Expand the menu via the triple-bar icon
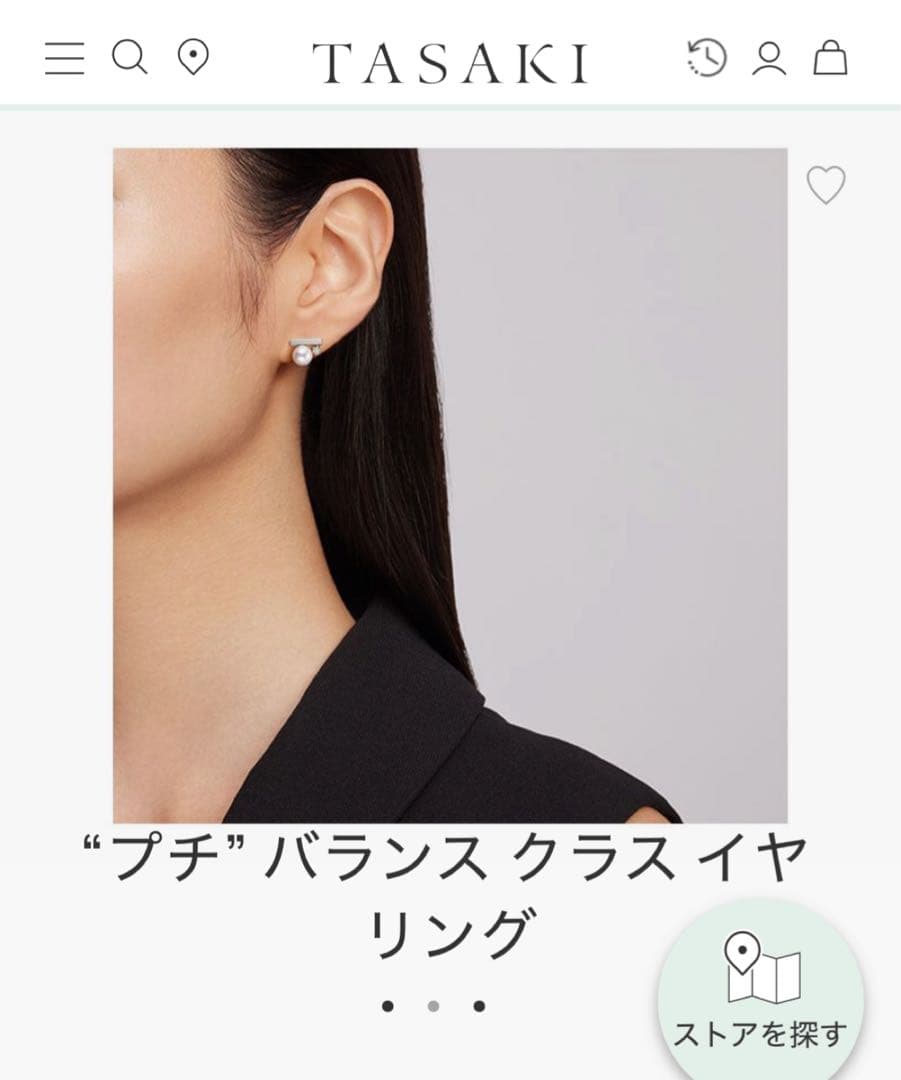 tap(63, 58)
